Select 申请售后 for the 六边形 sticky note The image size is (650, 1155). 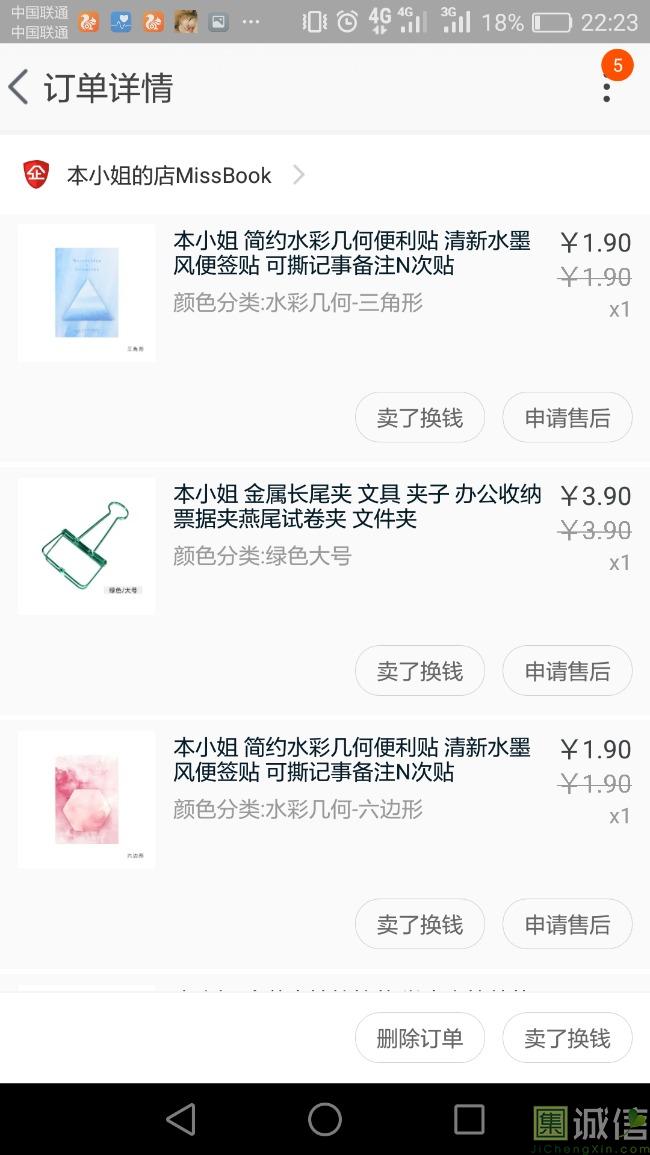coord(567,924)
